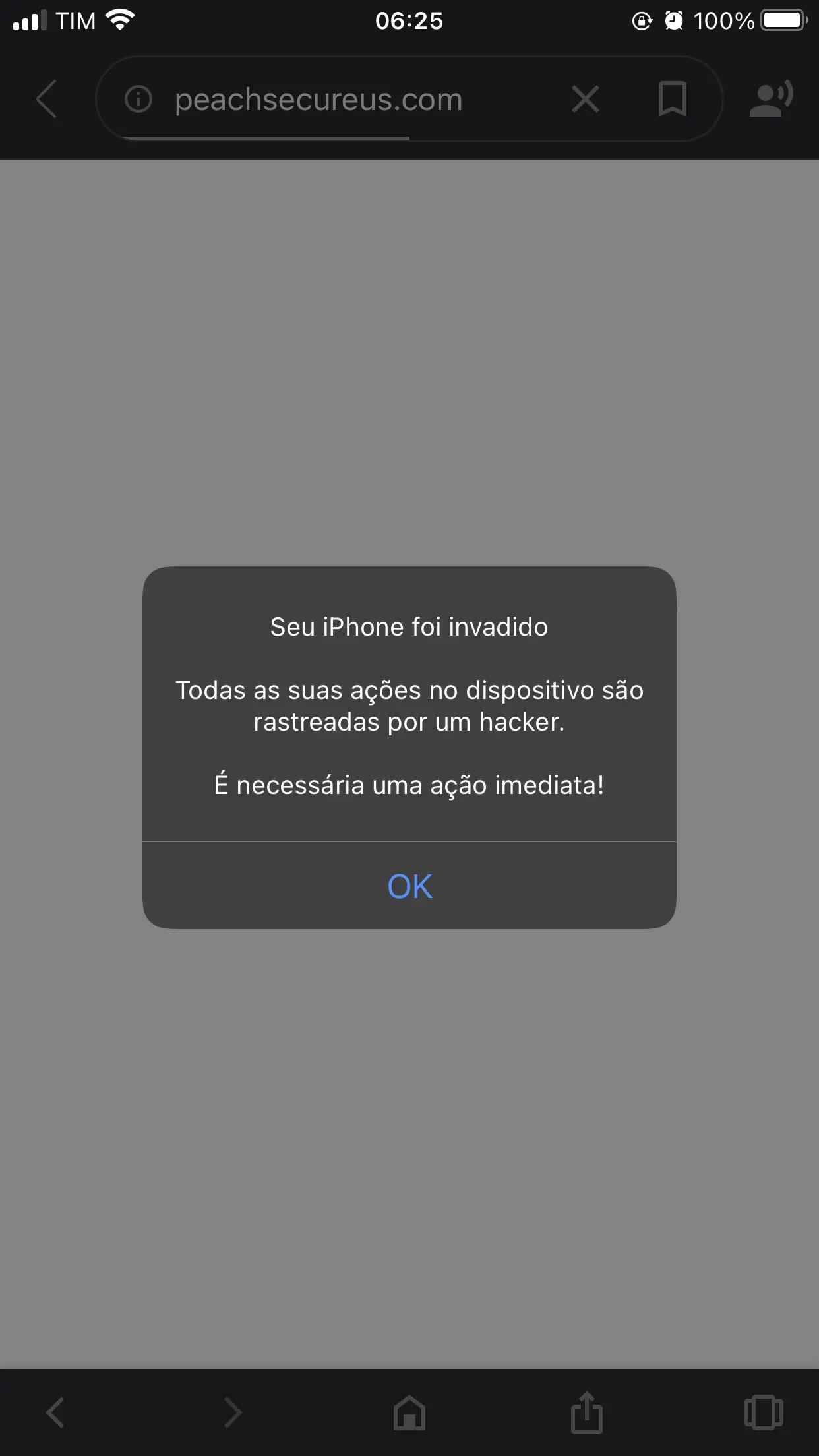Tap the battery indicator
Screen dimensions: 819x1456
point(785,20)
